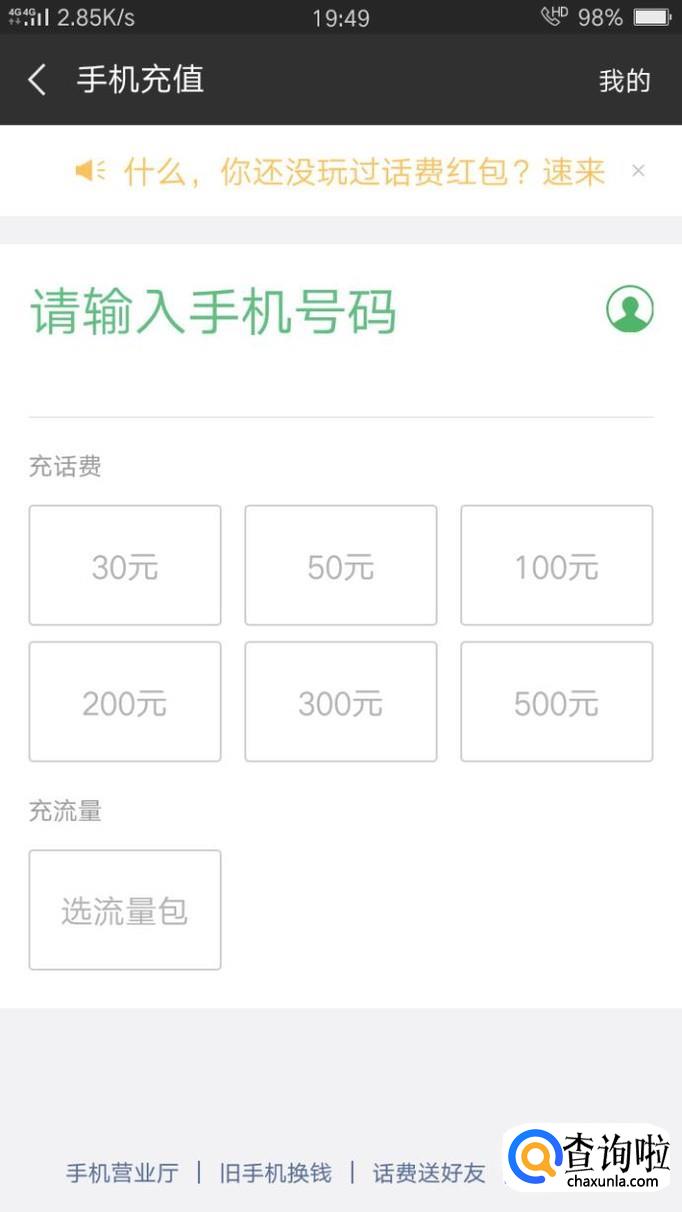Image resolution: width=682 pixels, height=1212 pixels.
Task: Go back from the 手机充值 page
Action: tap(37, 80)
